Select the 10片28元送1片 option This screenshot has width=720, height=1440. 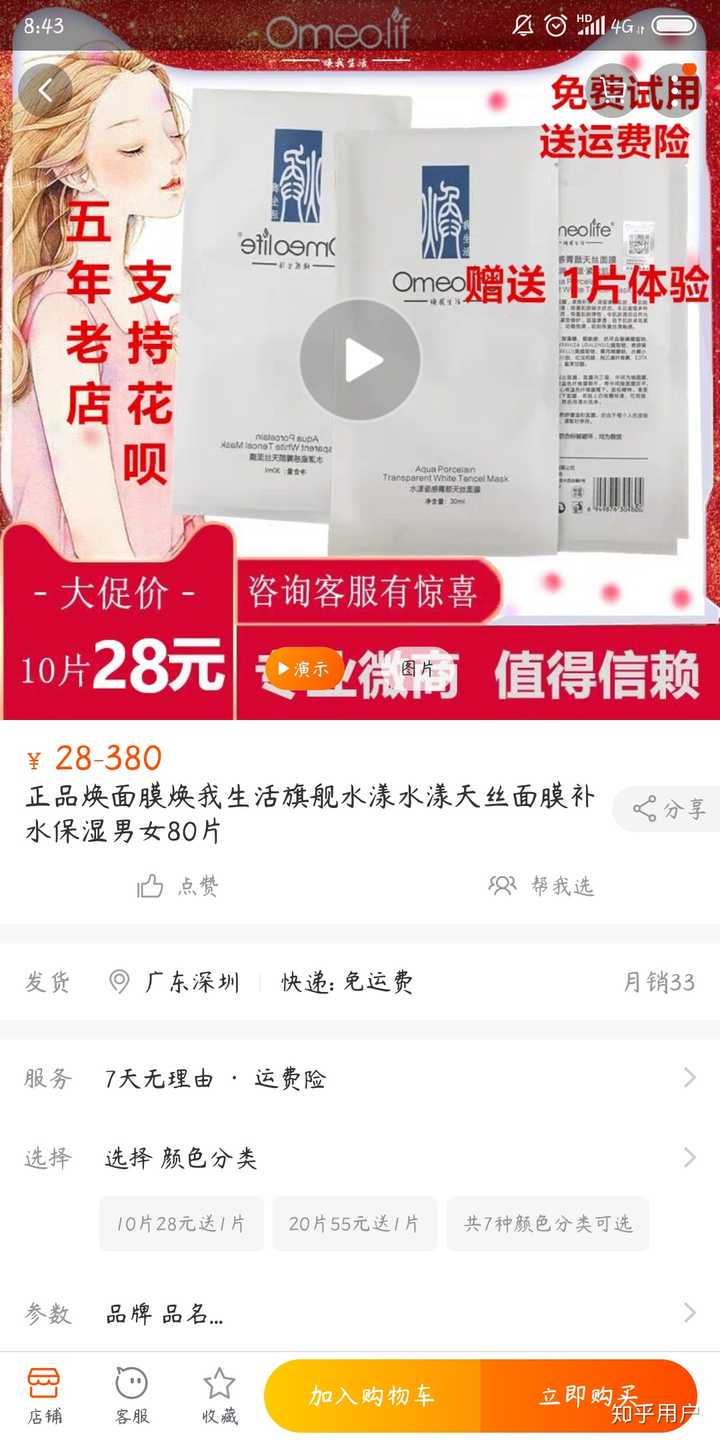(180, 1223)
